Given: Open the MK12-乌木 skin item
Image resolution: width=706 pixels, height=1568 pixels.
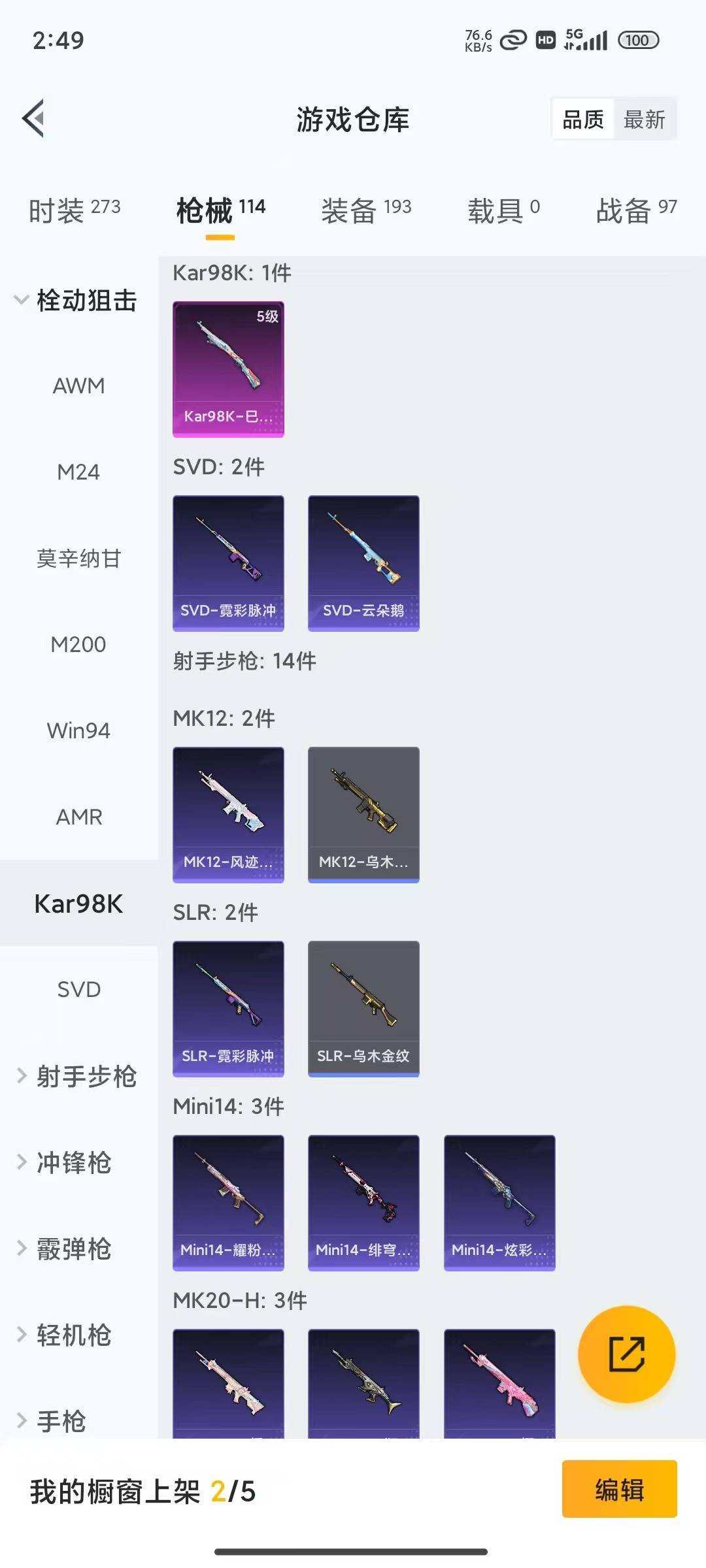Looking at the screenshot, I should [363, 814].
